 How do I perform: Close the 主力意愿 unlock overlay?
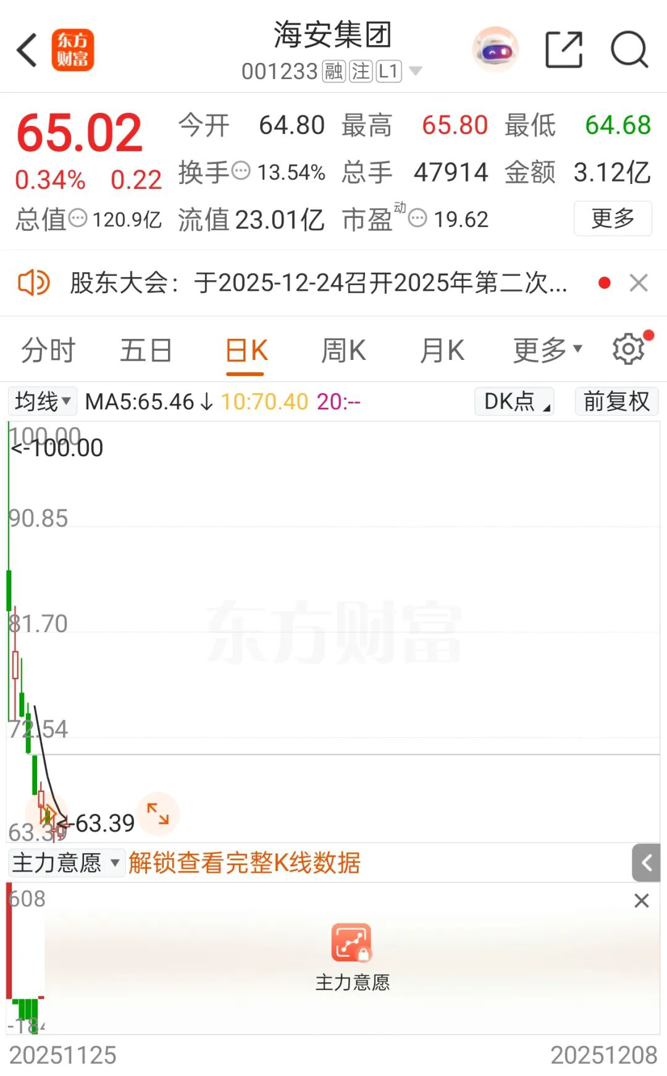642,901
